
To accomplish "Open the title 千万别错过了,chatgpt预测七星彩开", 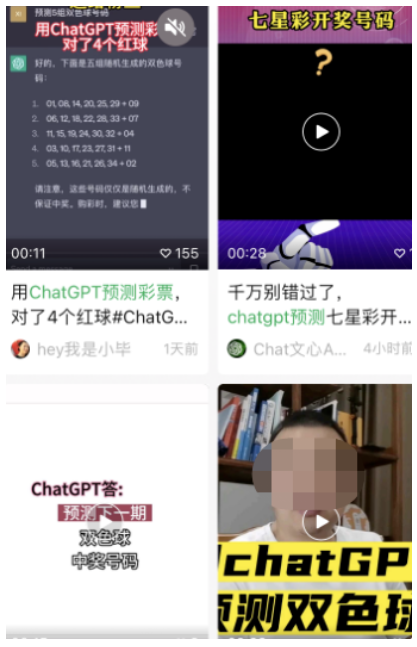I will [319, 305].
